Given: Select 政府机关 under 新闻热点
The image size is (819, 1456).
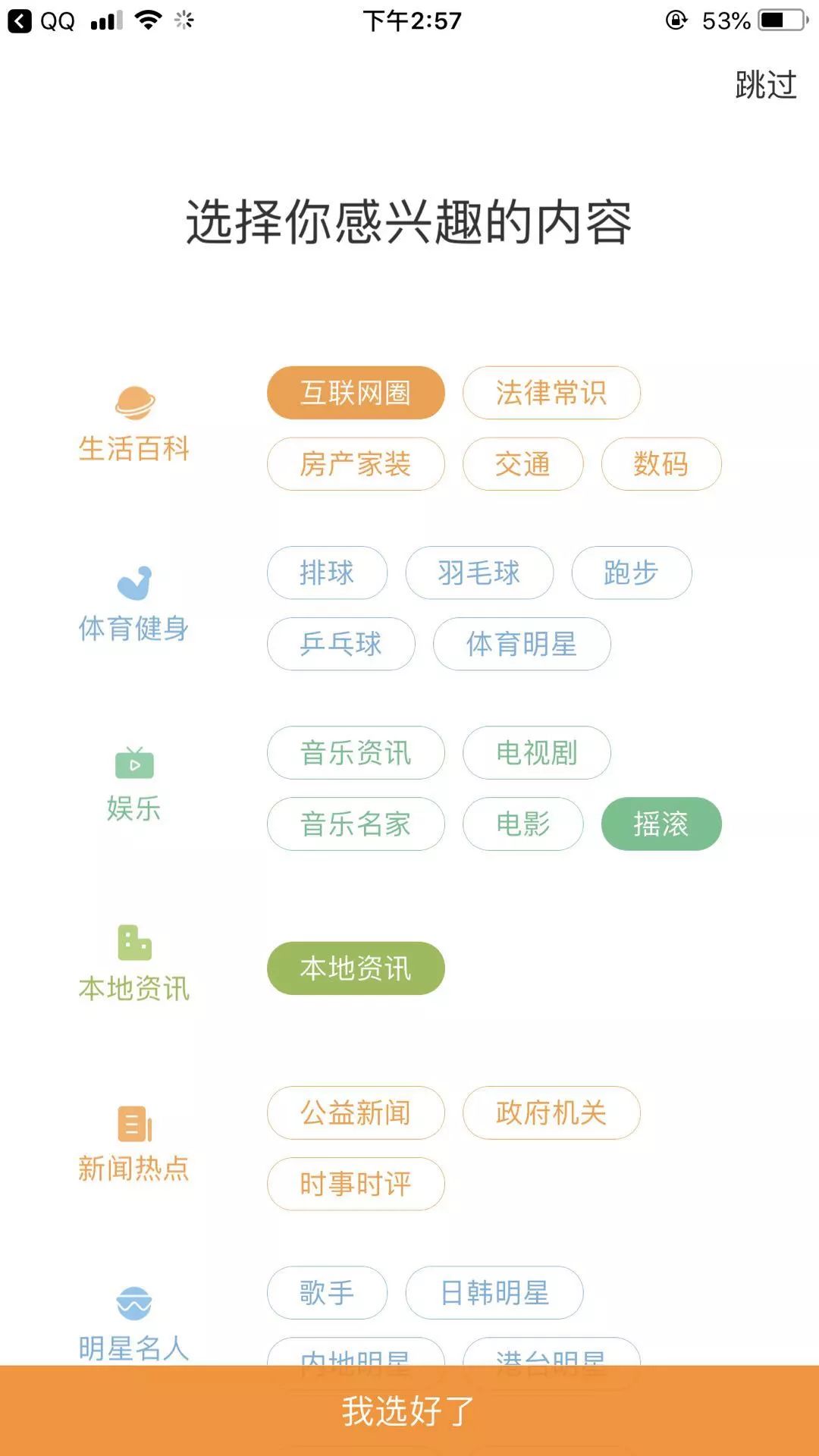Looking at the screenshot, I should [x=552, y=1112].
